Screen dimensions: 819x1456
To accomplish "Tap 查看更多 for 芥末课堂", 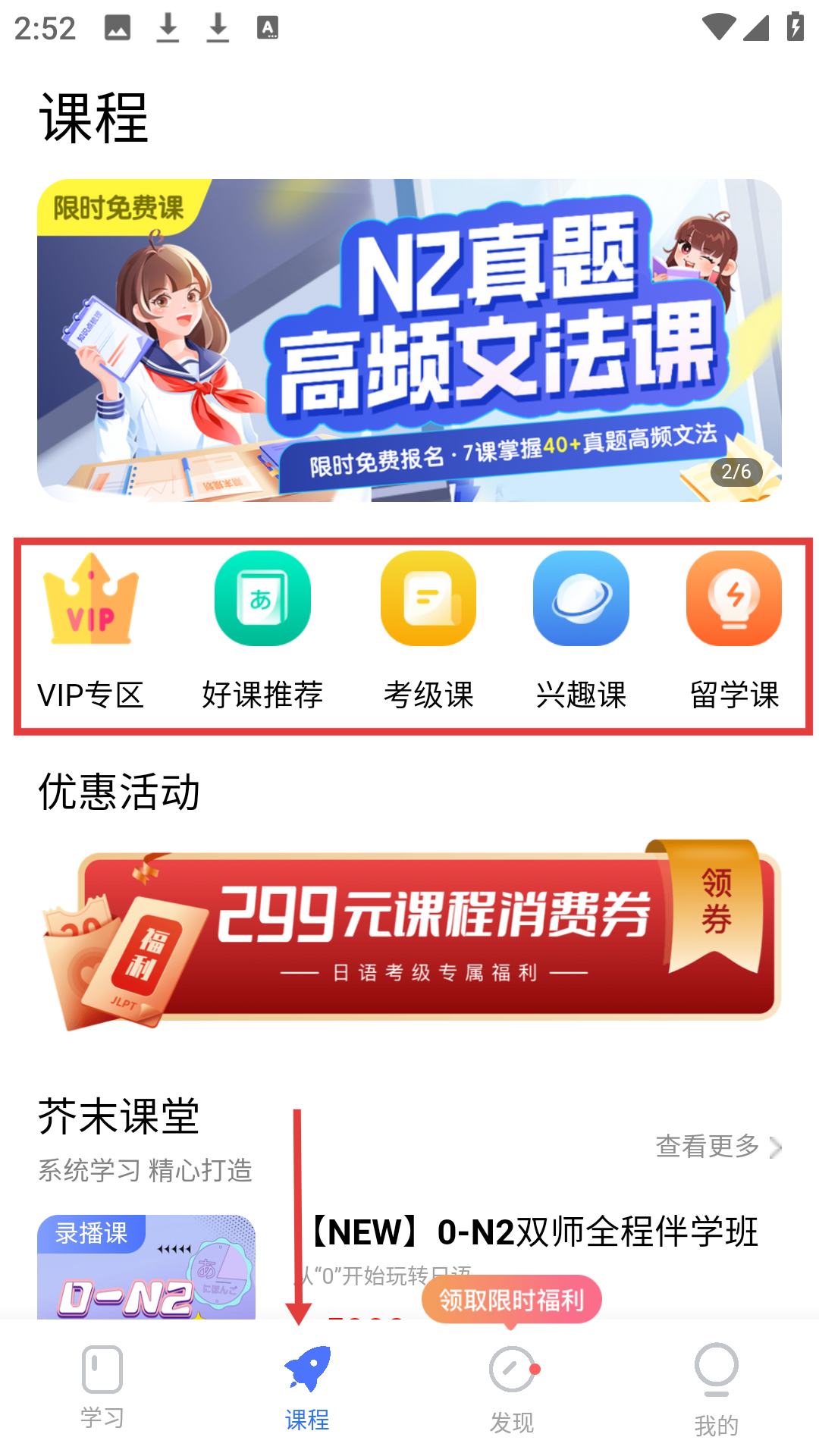I will tap(717, 1146).
